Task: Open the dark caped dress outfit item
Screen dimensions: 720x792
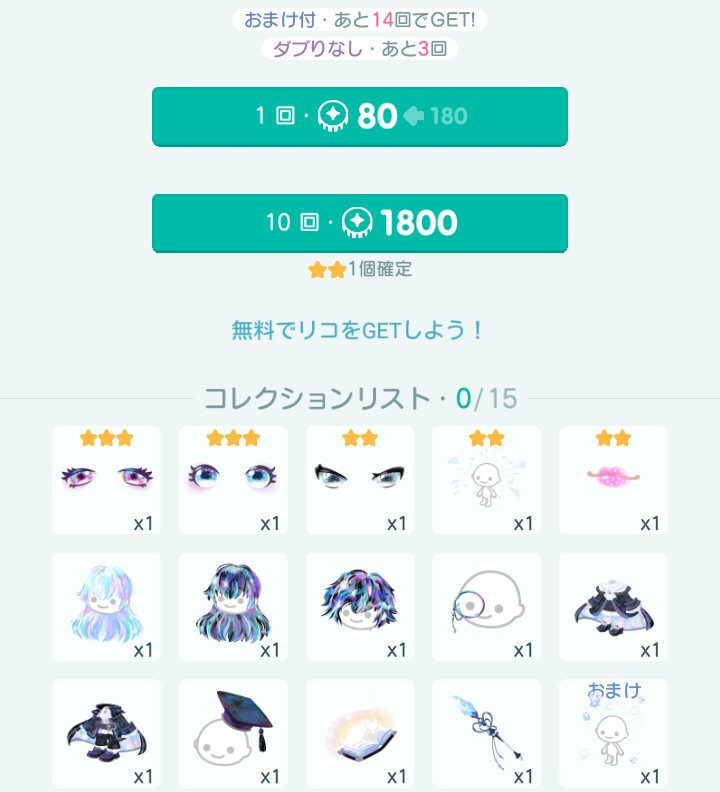Action: coord(613,607)
